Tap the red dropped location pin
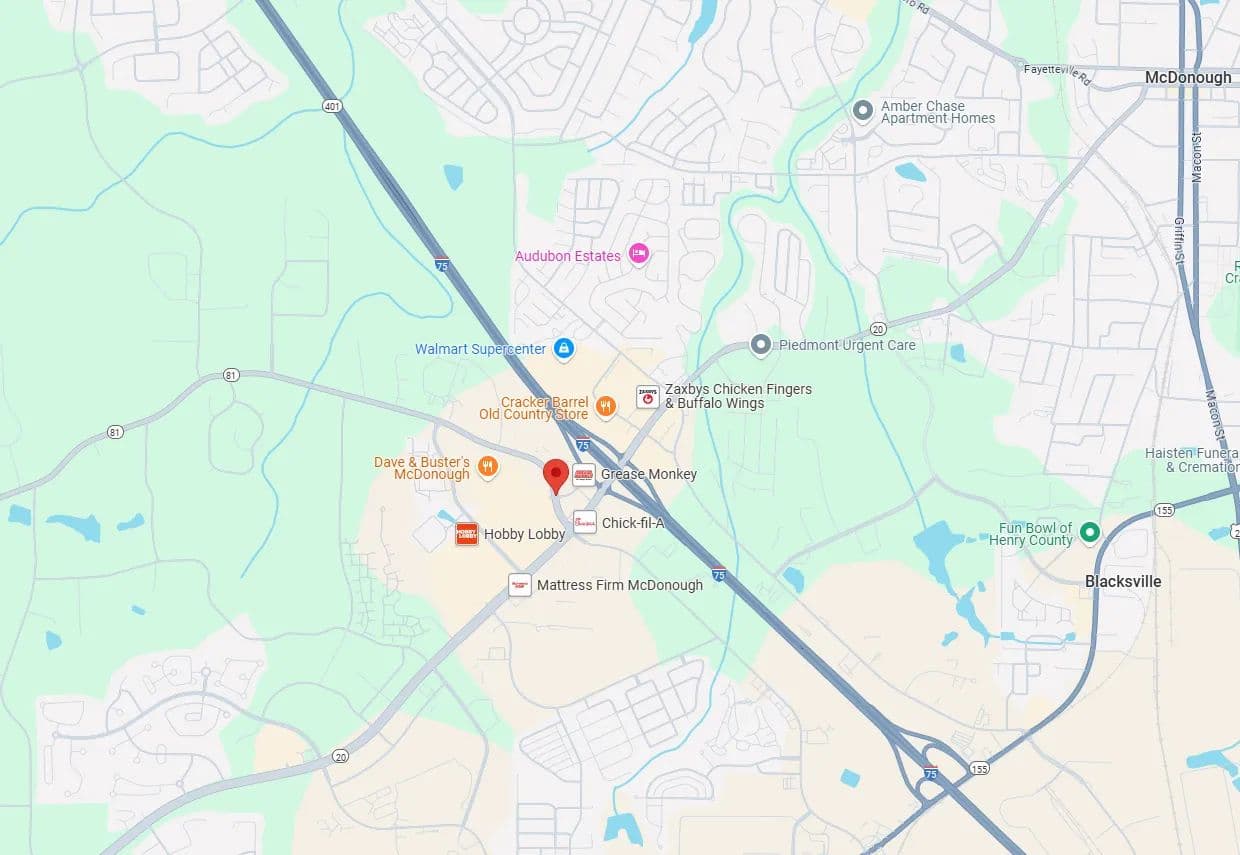Viewport: 1240px width, 855px height. (x=556, y=476)
